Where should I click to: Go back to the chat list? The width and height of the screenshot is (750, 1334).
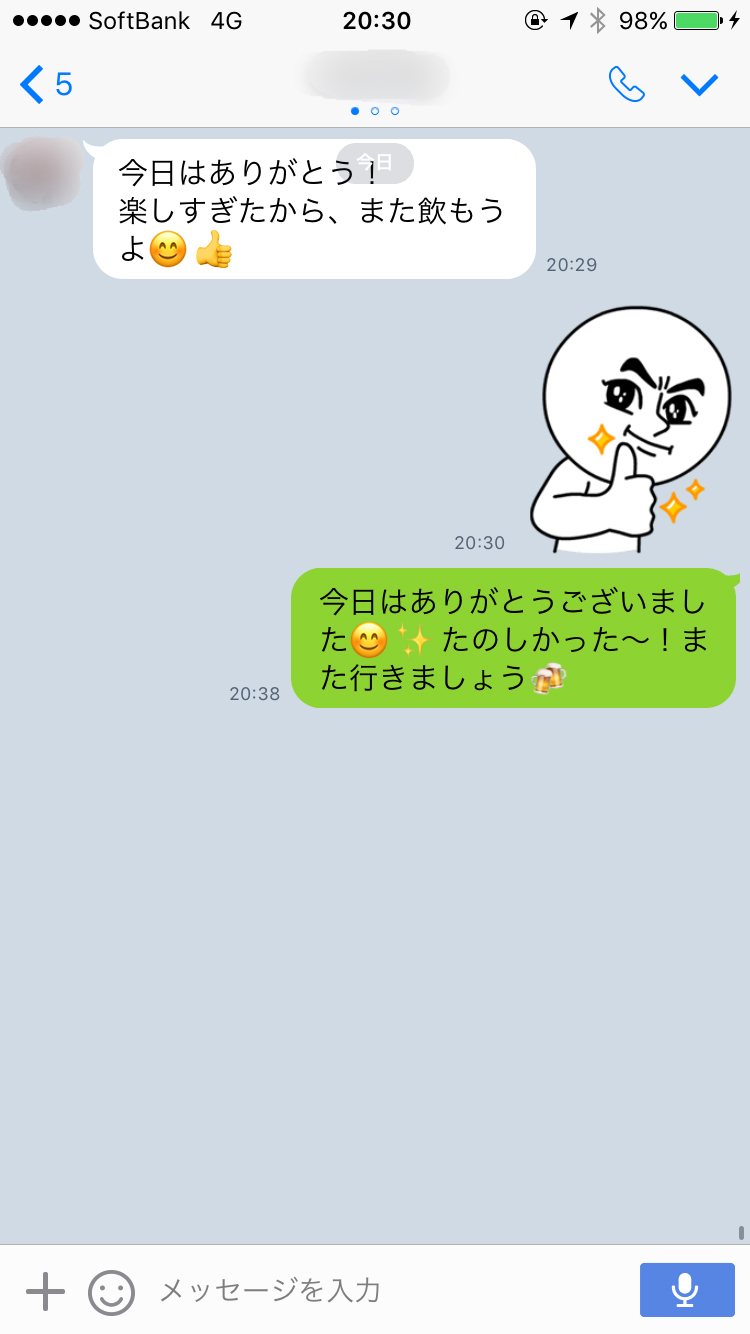[x=44, y=85]
